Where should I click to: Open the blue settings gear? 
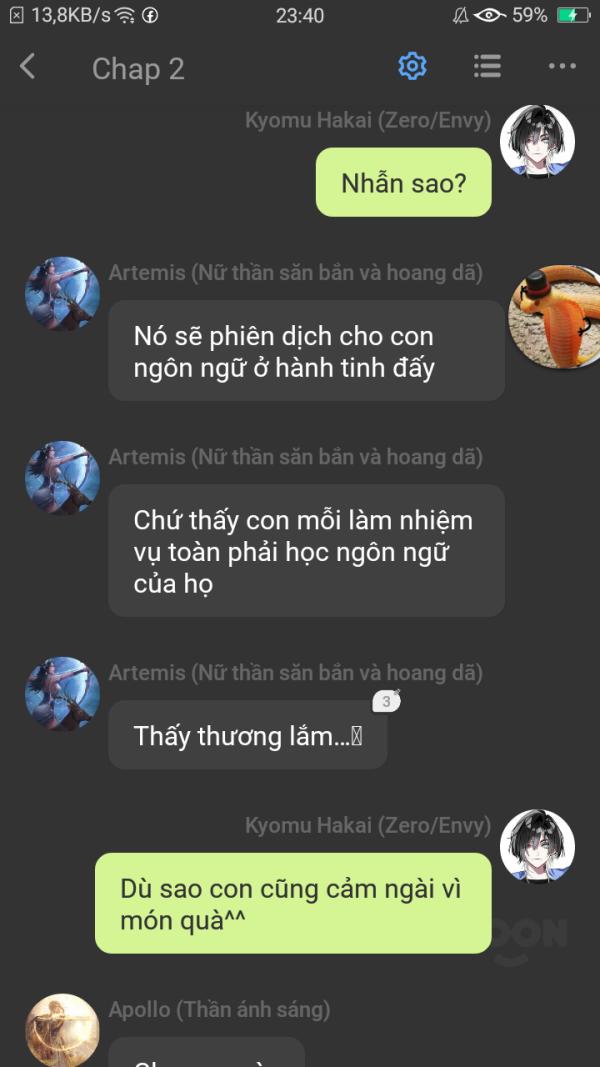click(x=412, y=67)
